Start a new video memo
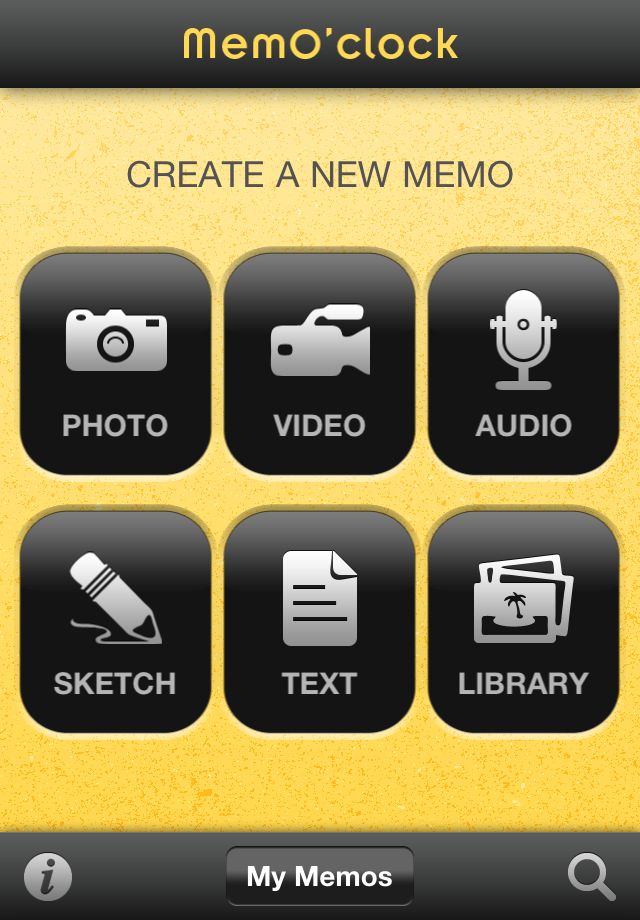The image size is (640, 920). (x=320, y=364)
